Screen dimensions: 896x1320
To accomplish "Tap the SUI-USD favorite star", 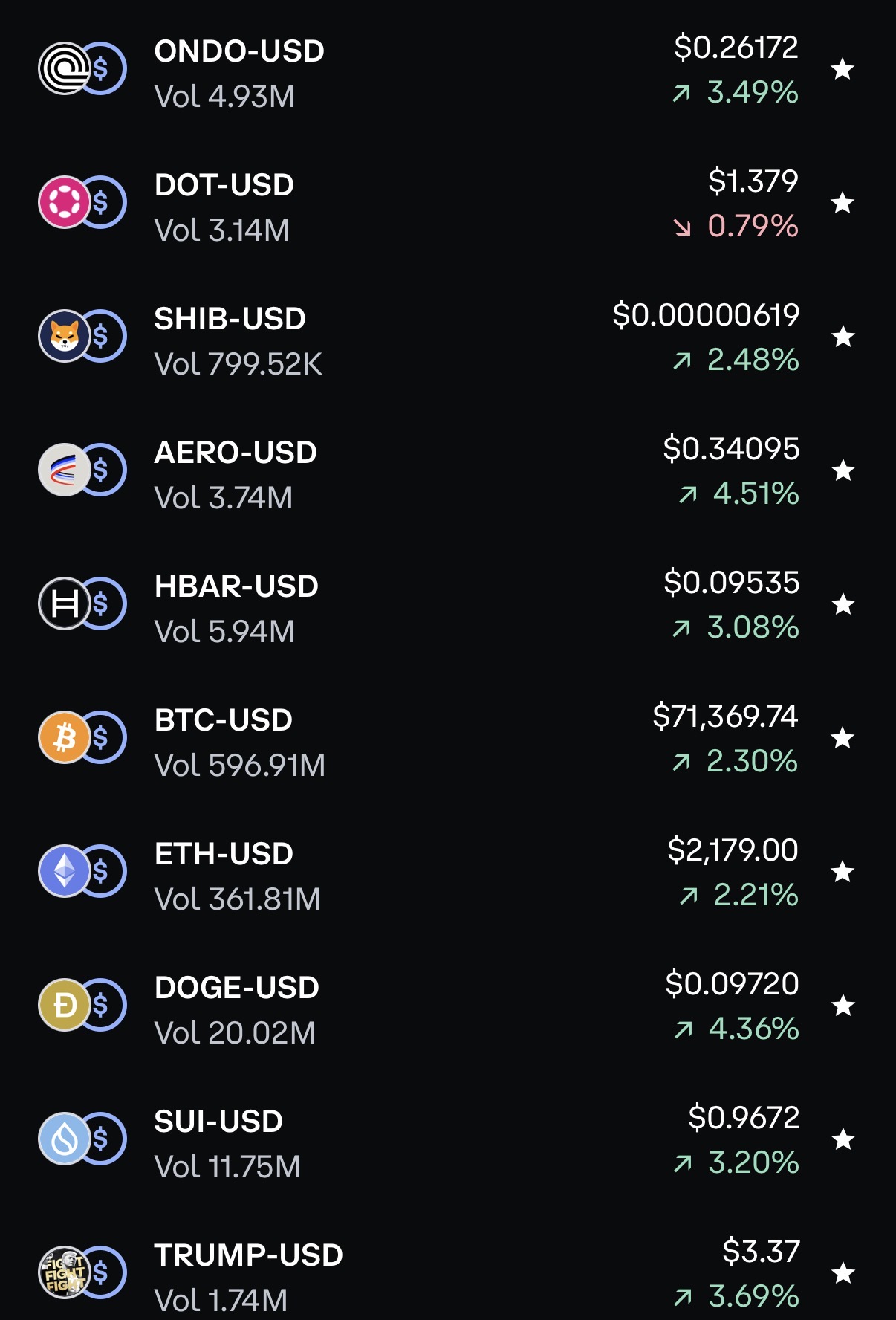I will pyautogui.click(x=843, y=1139).
